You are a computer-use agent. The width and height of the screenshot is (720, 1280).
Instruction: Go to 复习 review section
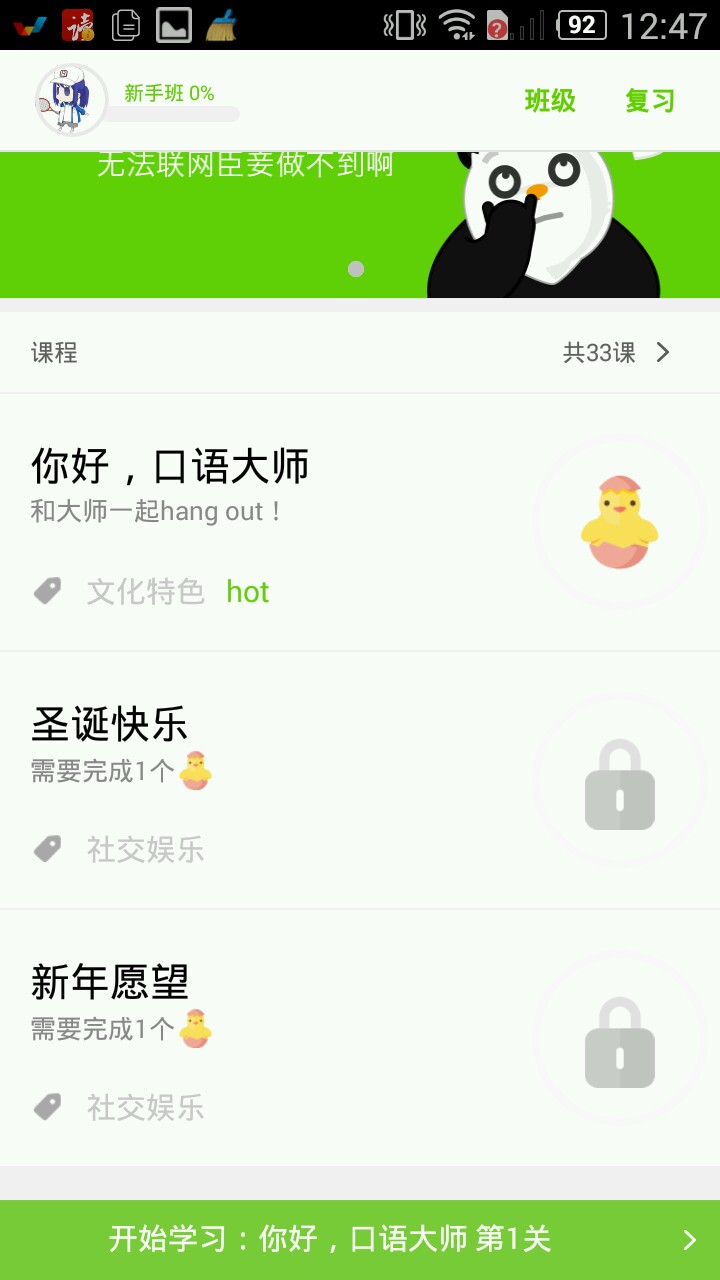pyautogui.click(x=650, y=101)
